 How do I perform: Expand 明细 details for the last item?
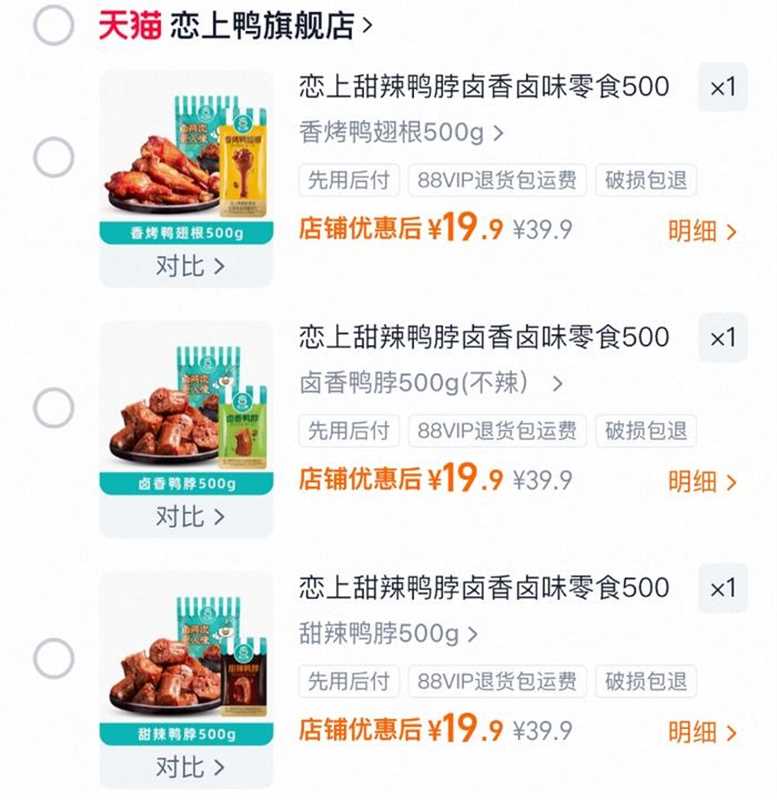[x=695, y=732]
